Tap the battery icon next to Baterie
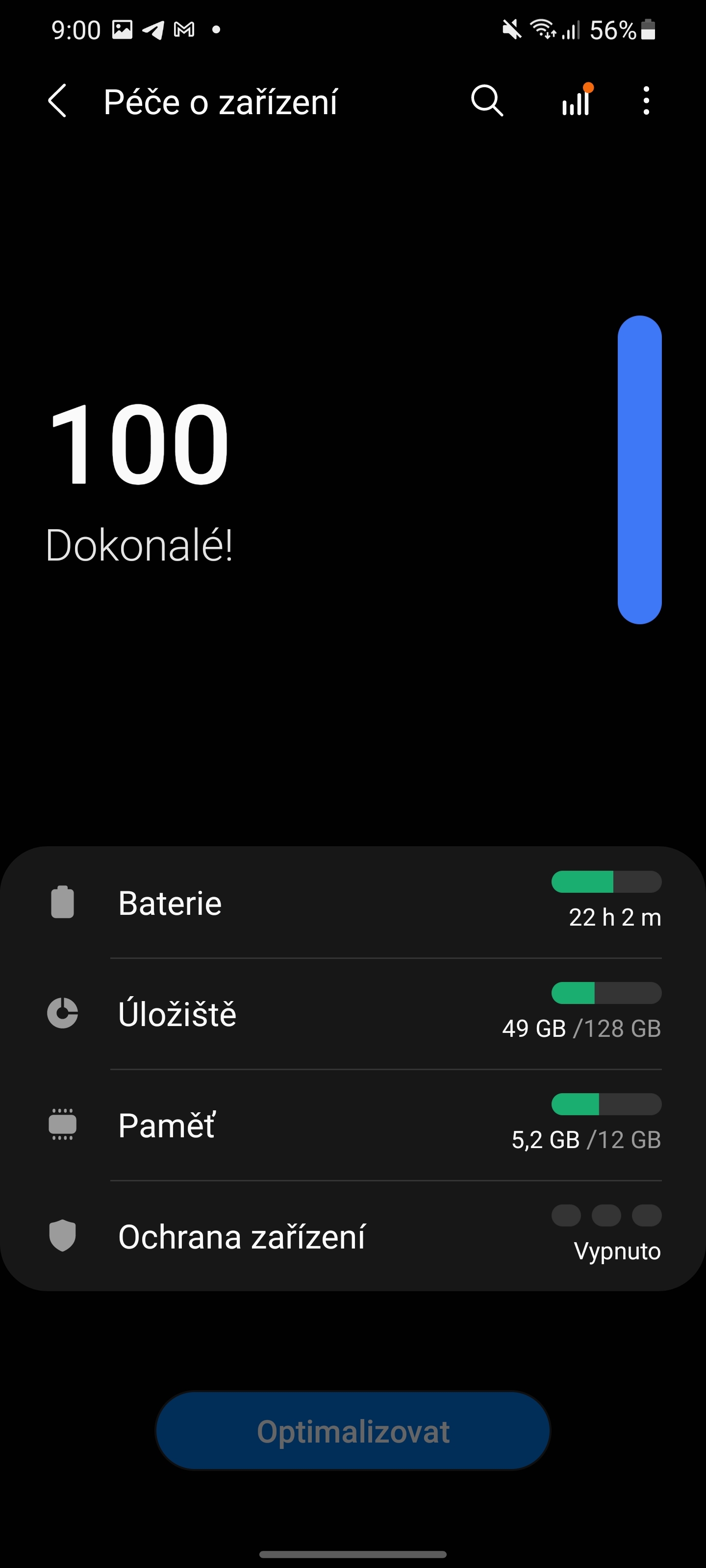 (63, 903)
